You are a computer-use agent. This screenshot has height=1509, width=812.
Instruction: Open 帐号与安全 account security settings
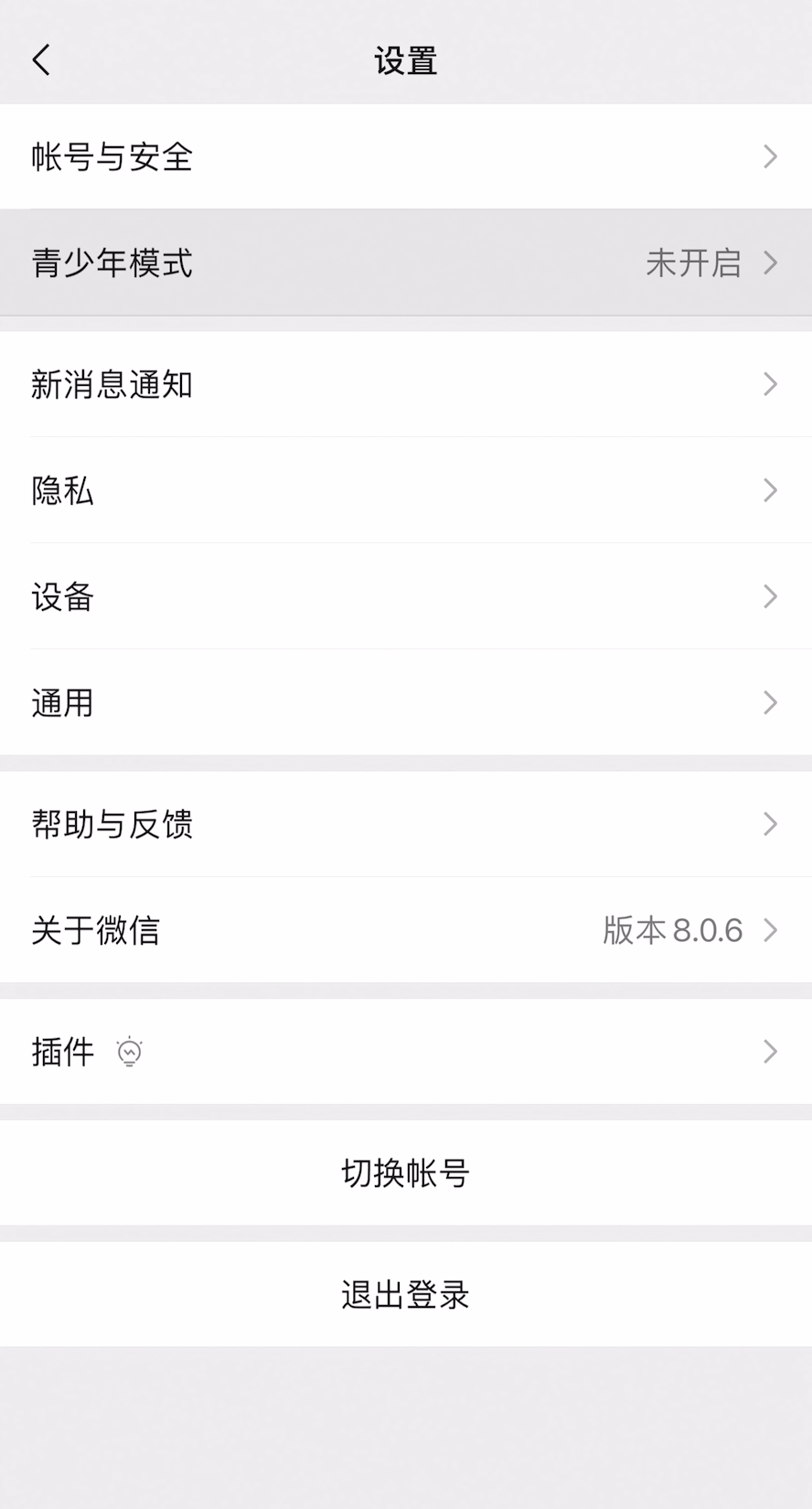[406, 156]
